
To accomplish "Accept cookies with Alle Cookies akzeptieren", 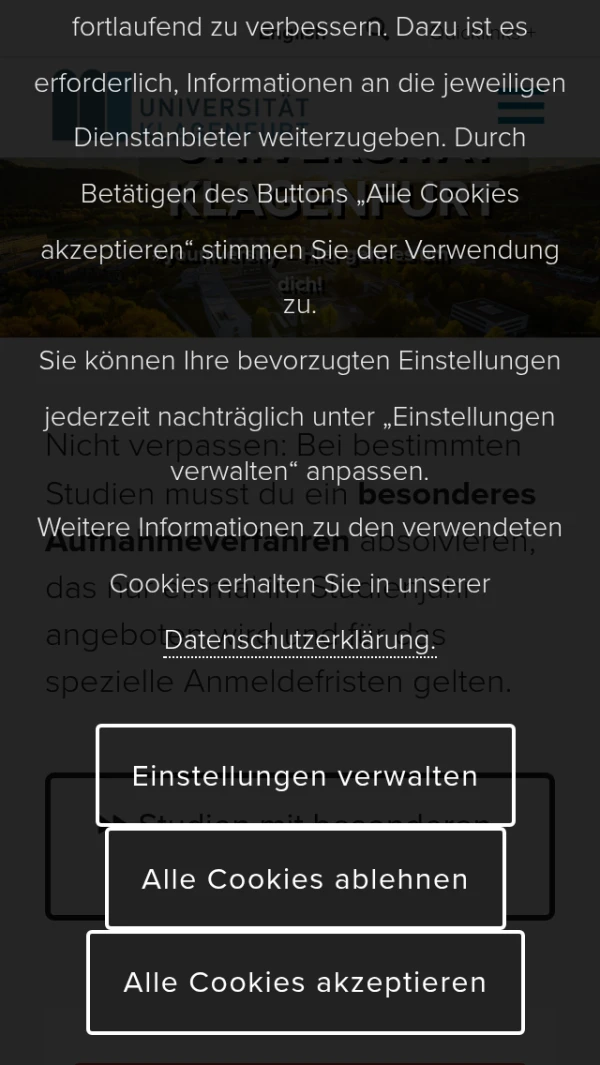I will point(305,982).
